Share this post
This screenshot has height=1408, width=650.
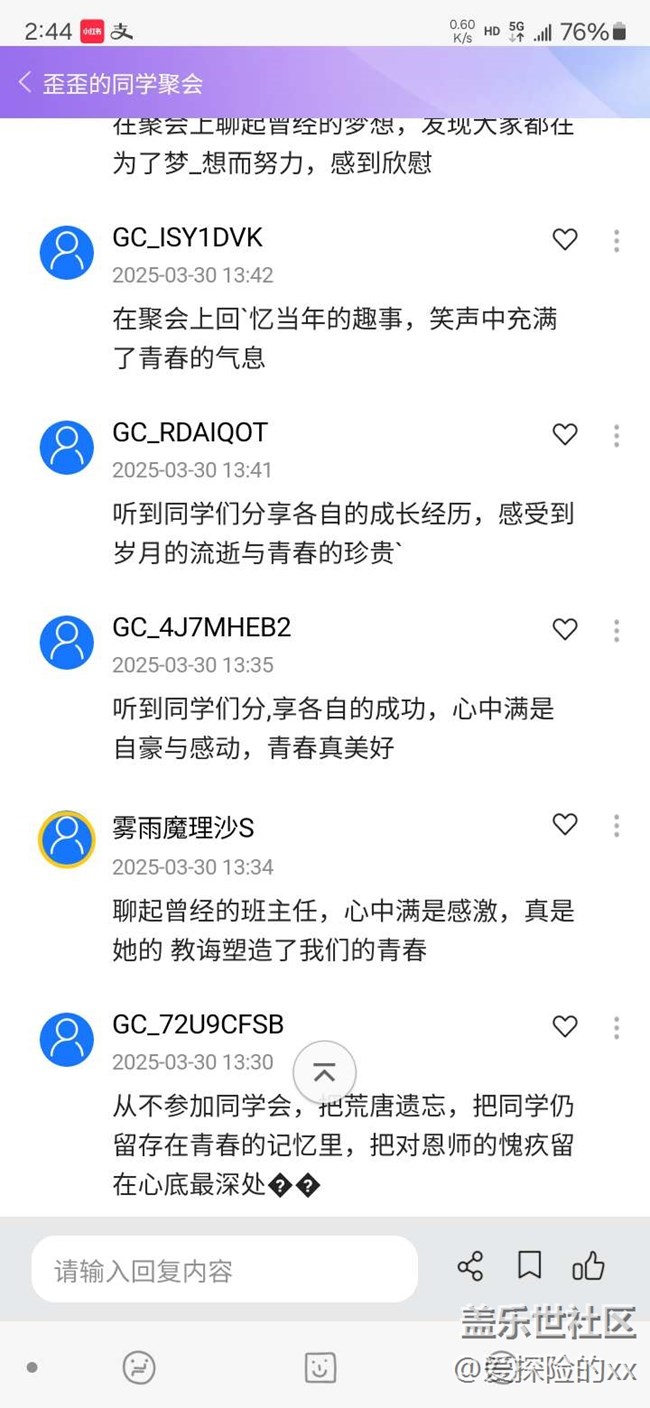click(x=470, y=1266)
